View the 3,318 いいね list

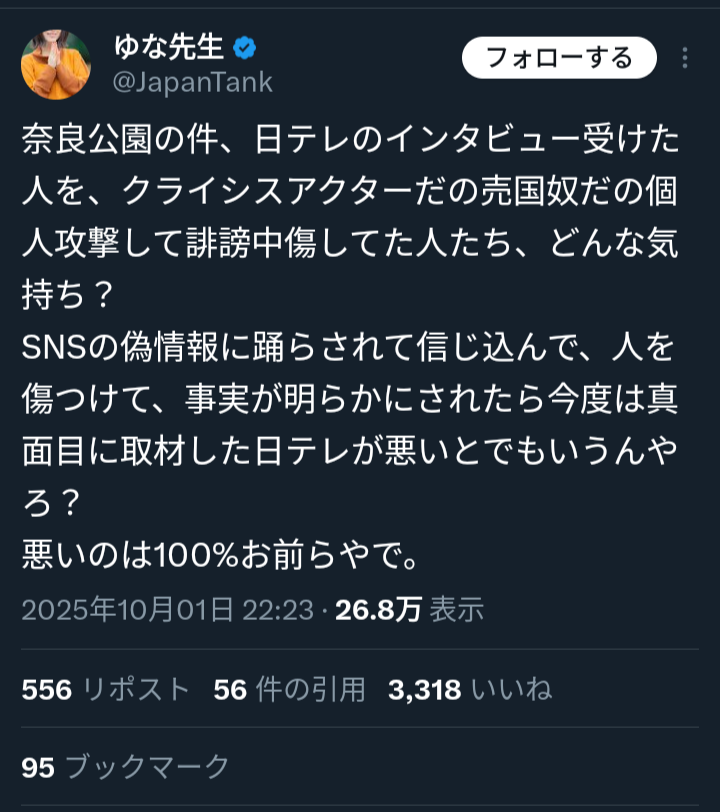pos(469,689)
